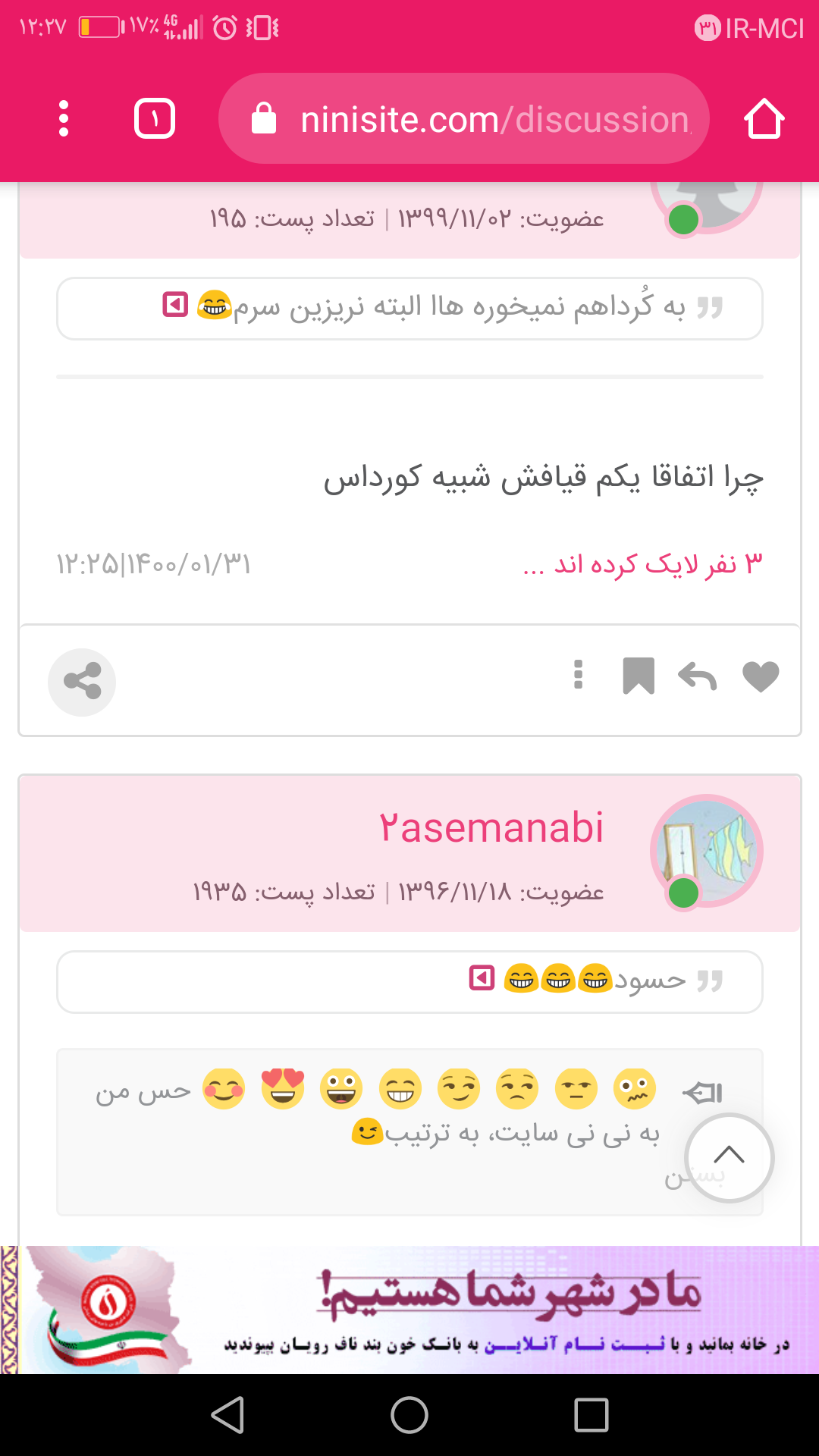The image size is (819, 1456).
Task: Open the browser overflow menu
Action: coord(64,119)
